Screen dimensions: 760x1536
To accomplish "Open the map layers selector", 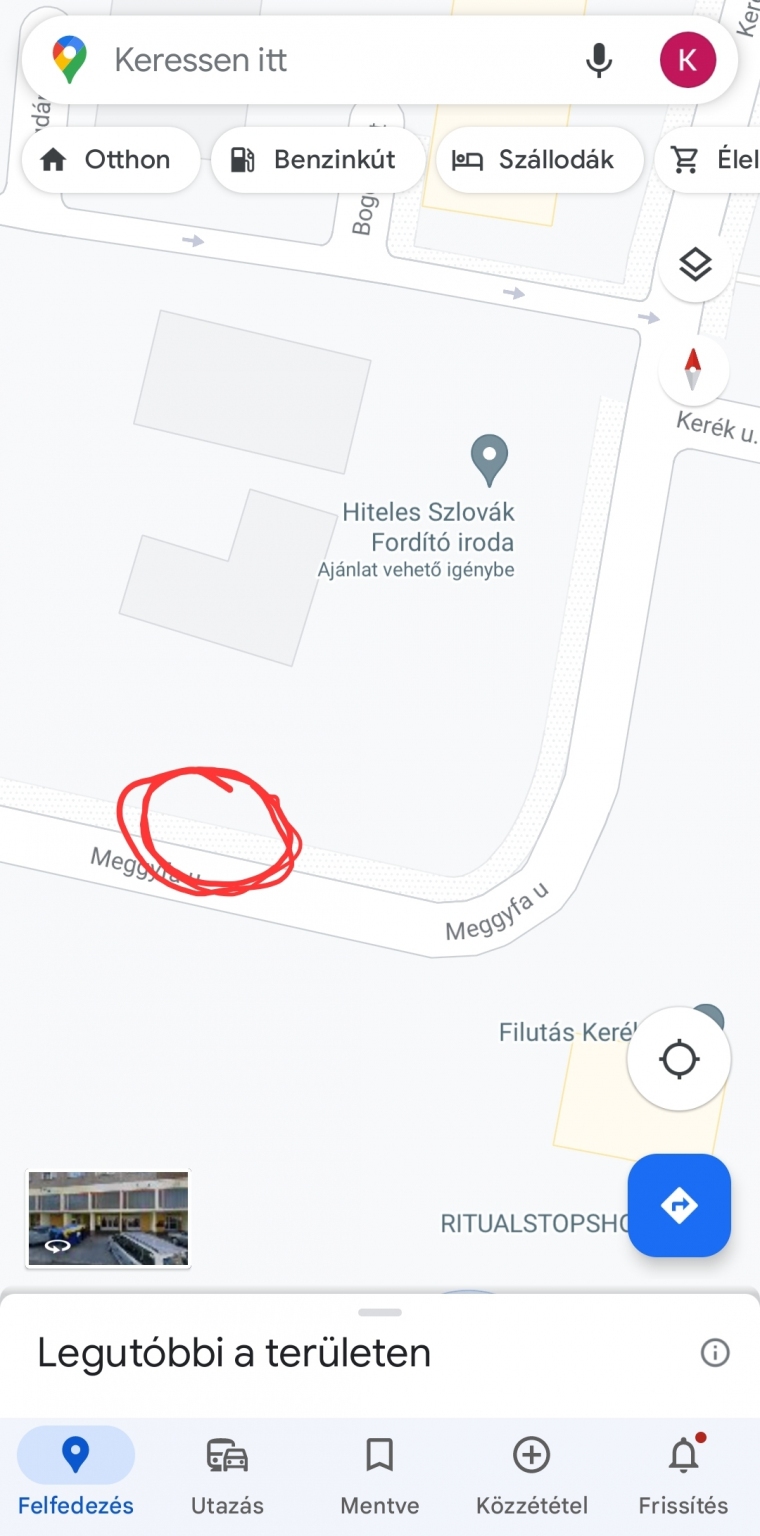I will pyautogui.click(x=695, y=266).
